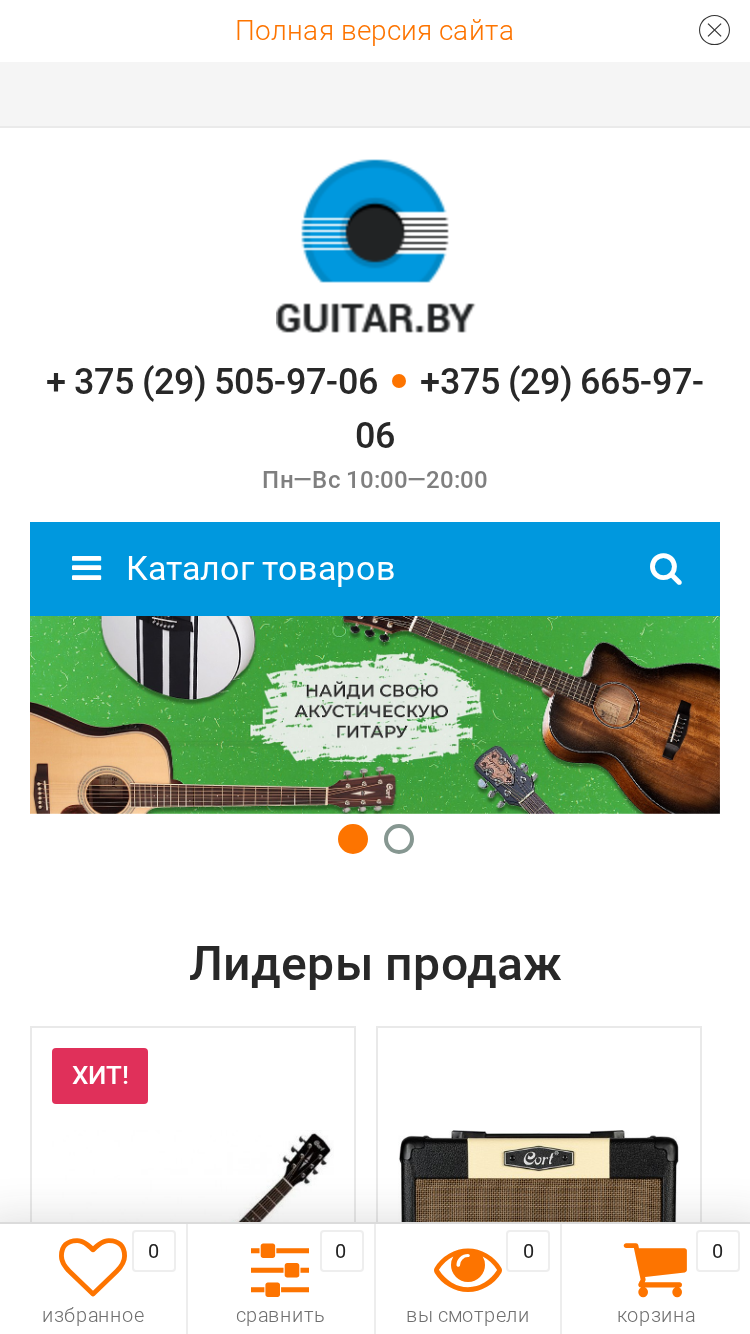Open search via the magnifier icon

pyautogui.click(x=666, y=569)
